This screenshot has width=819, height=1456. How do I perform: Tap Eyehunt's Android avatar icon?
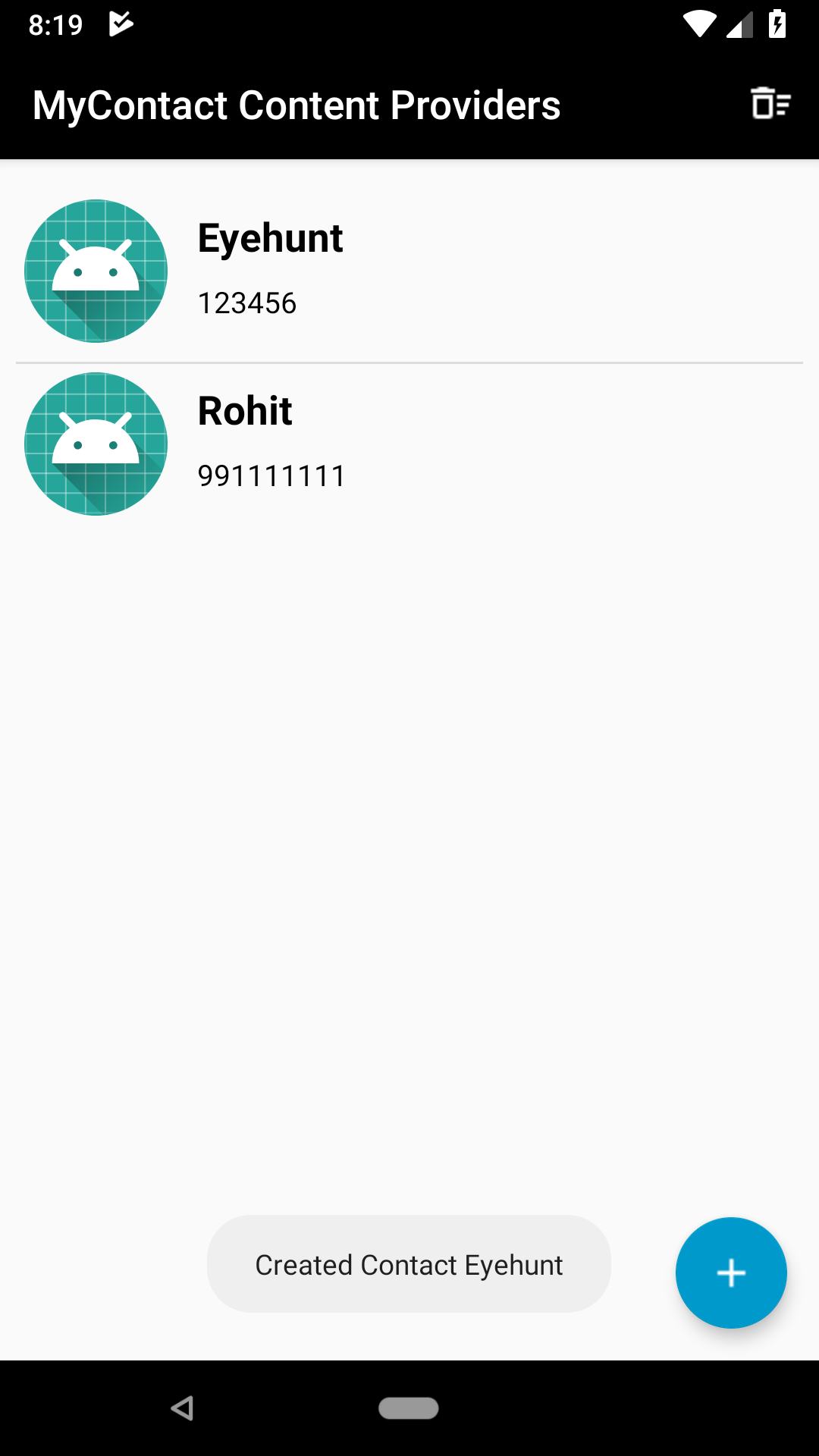point(96,271)
